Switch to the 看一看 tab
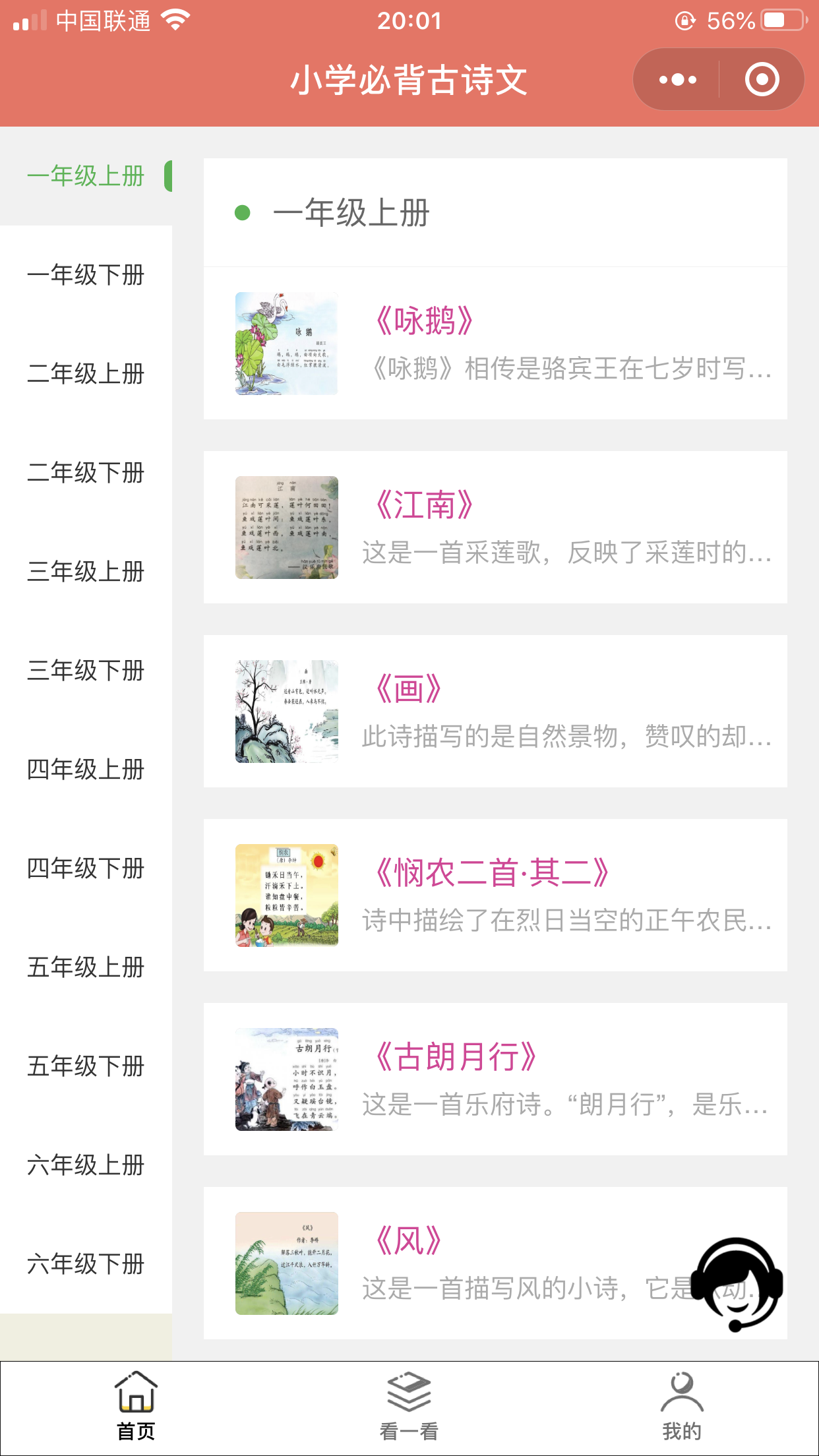 (409, 1407)
